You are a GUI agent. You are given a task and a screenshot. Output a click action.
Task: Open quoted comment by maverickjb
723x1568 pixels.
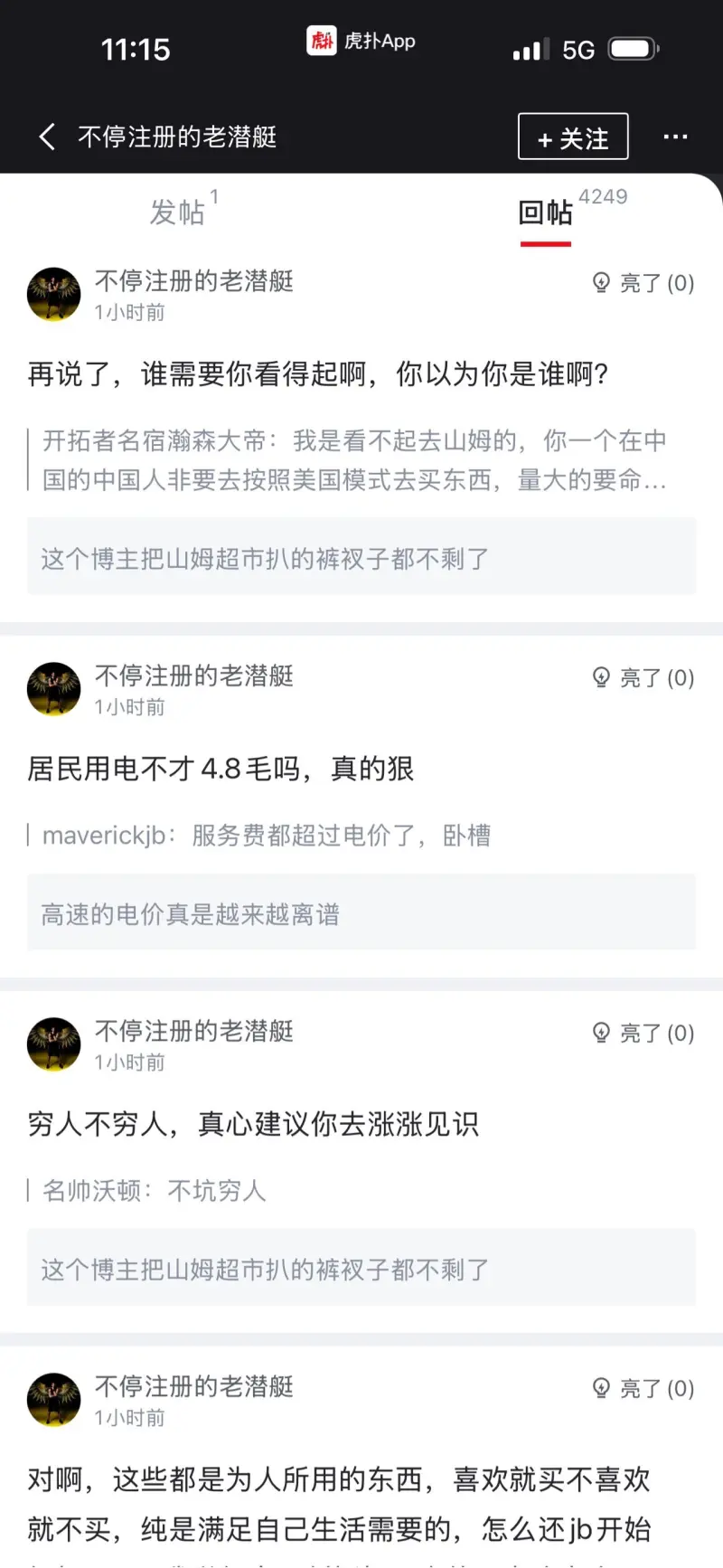pos(267,835)
